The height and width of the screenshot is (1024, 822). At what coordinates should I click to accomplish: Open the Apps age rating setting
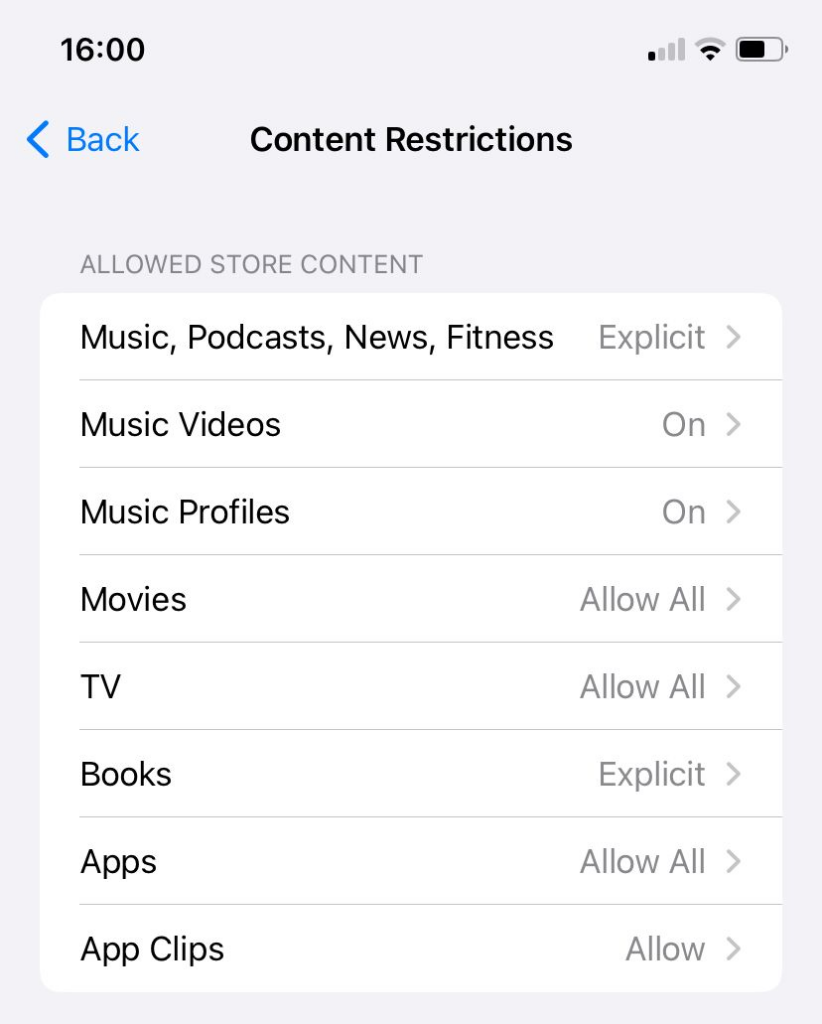(410, 862)
